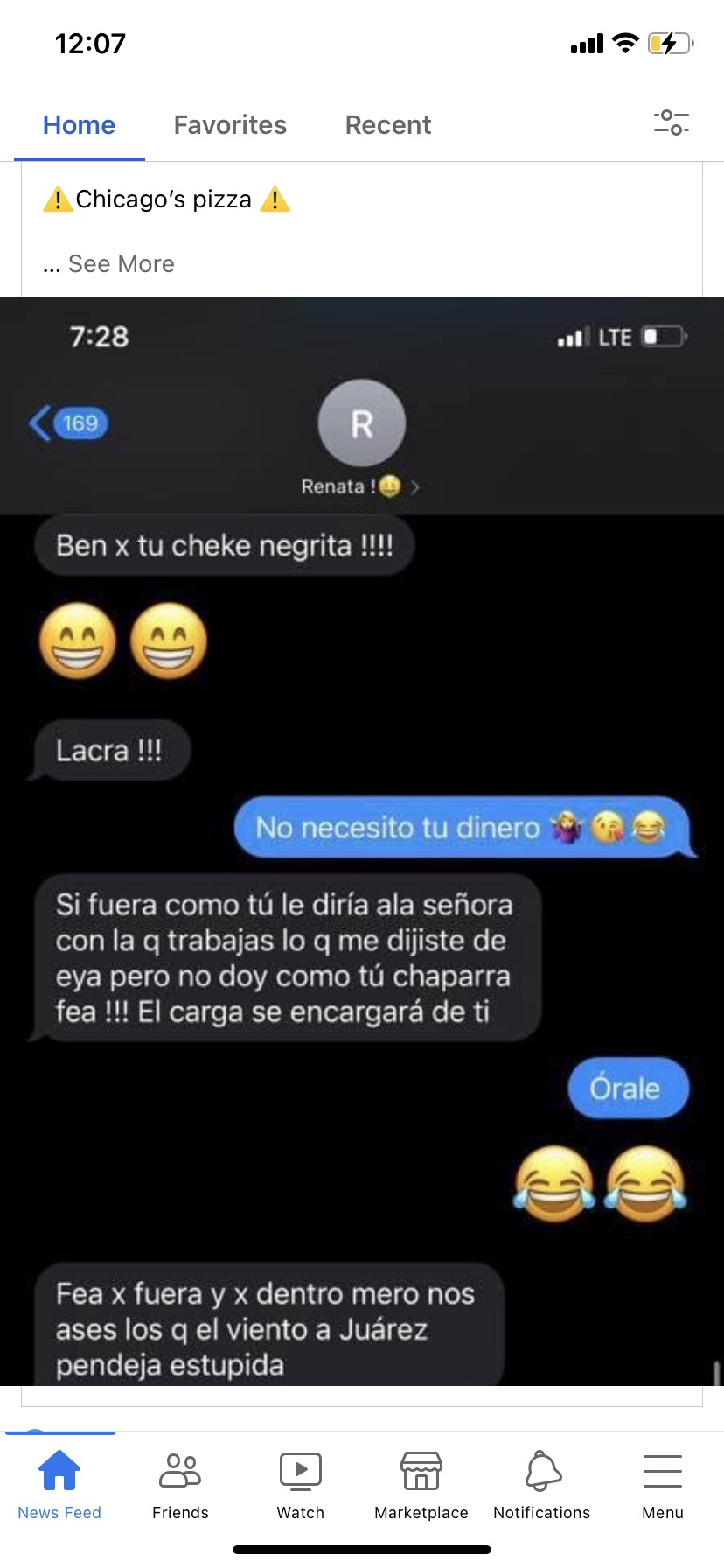
Task: Switch to the Favorites tab
Action: click(230, 125)
